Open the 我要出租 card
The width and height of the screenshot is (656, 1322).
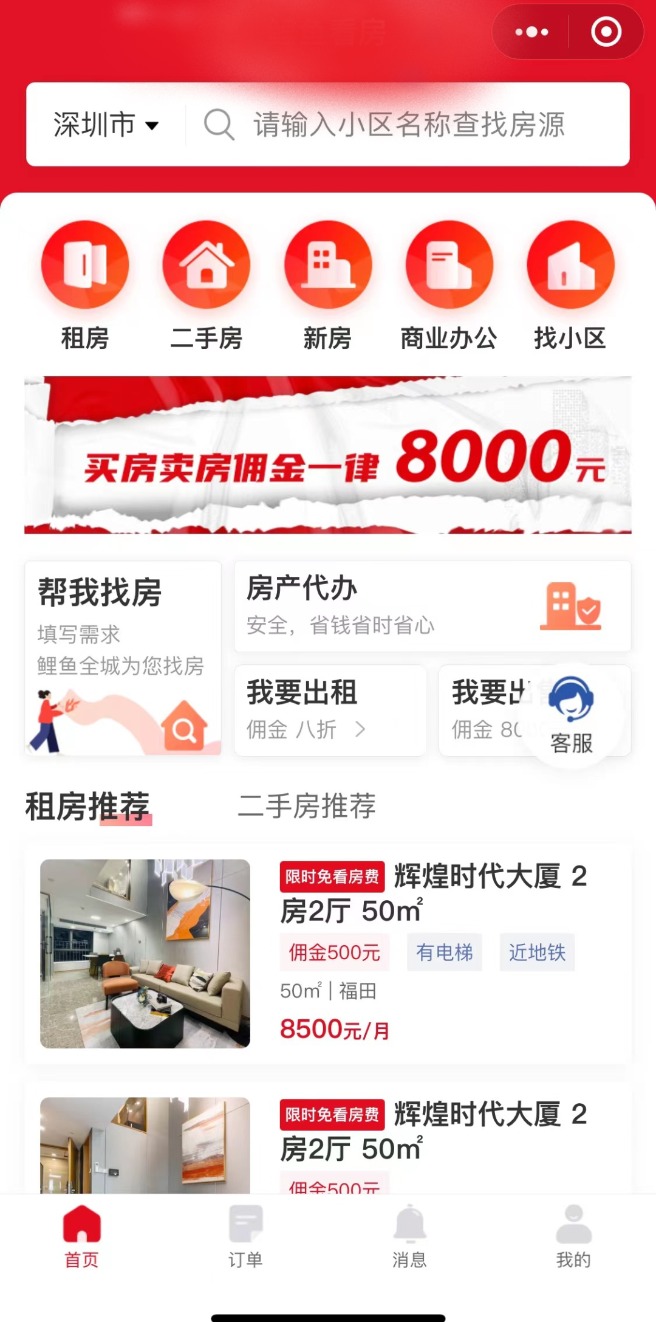pyautogui.click(x=330, y=710)
